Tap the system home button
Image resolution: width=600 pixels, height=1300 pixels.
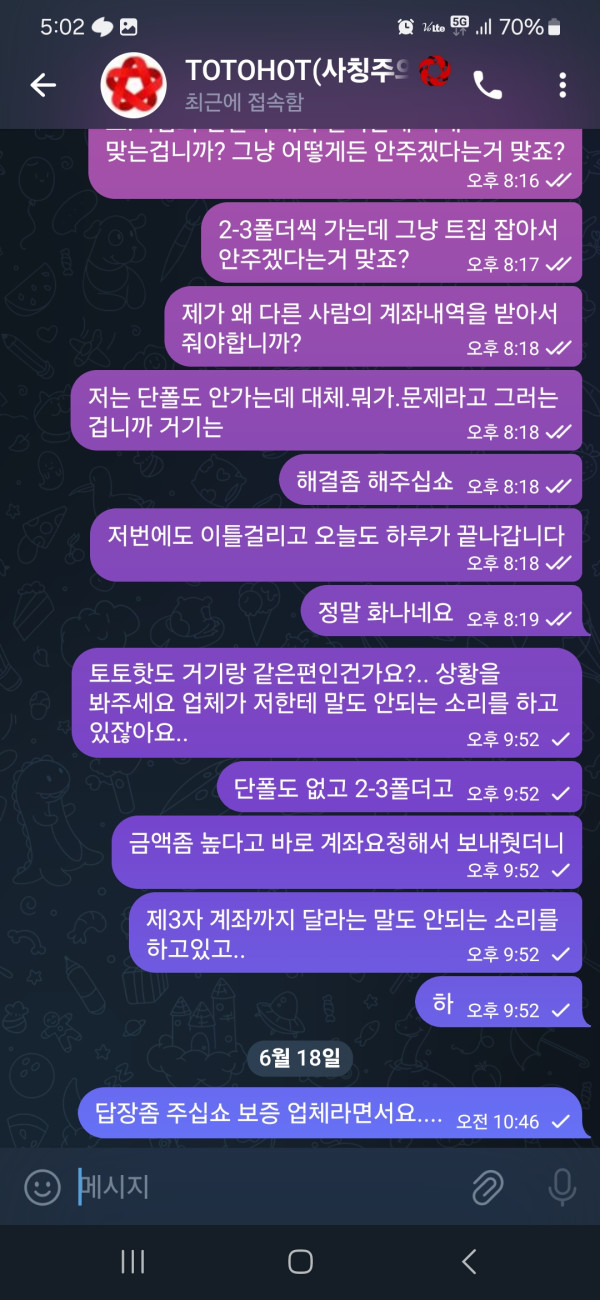tap(300, 1262)
